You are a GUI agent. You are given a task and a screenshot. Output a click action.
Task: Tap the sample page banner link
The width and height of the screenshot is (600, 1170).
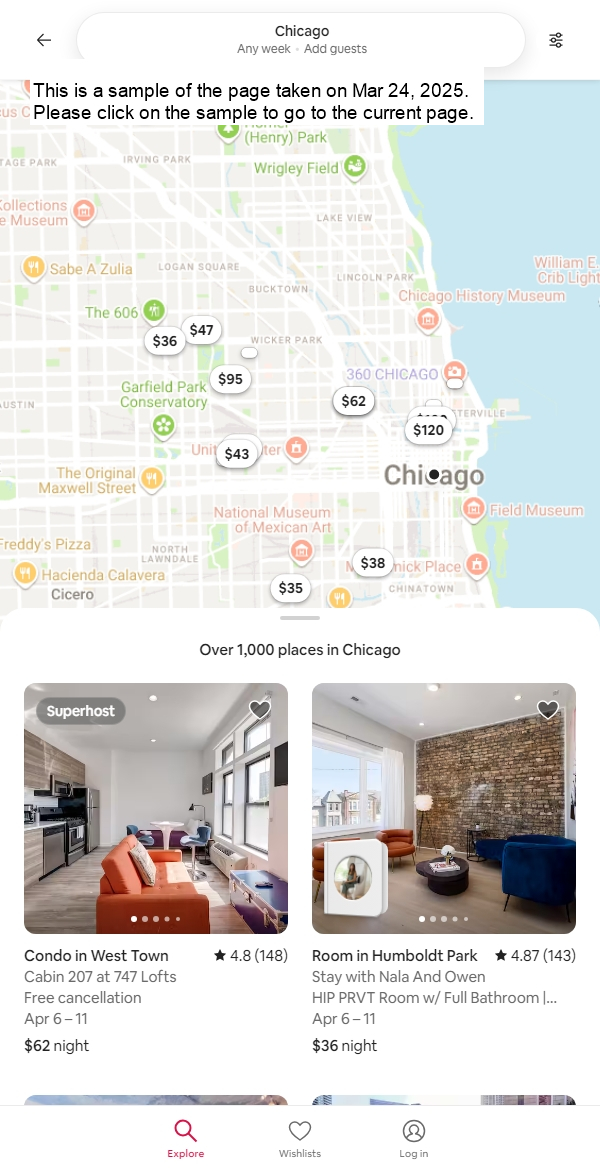253,101
